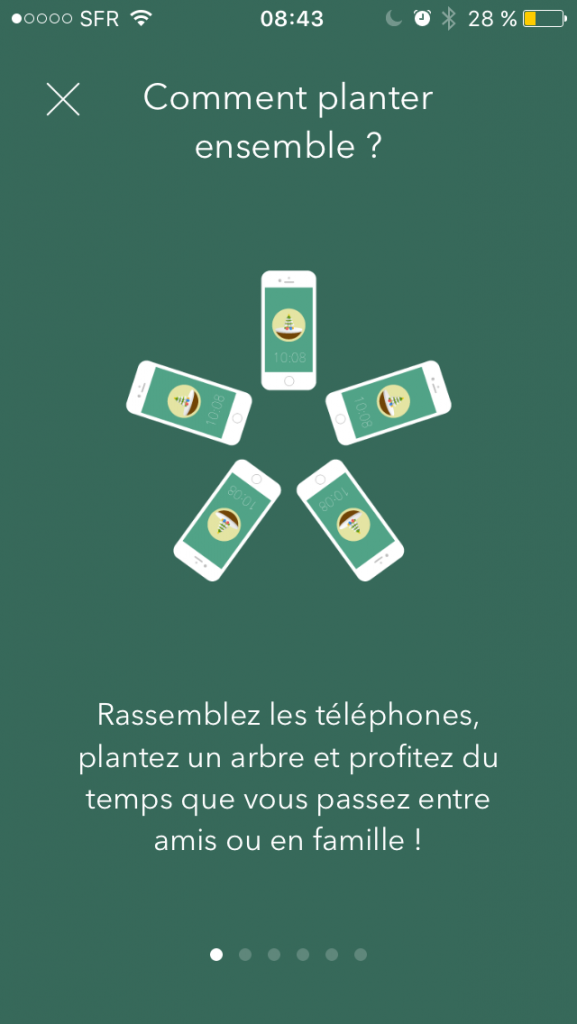577x1024 pixels.
Task: Jump to the second tutorial page dot
Action: pyautogui.click(x=245, y=955)
